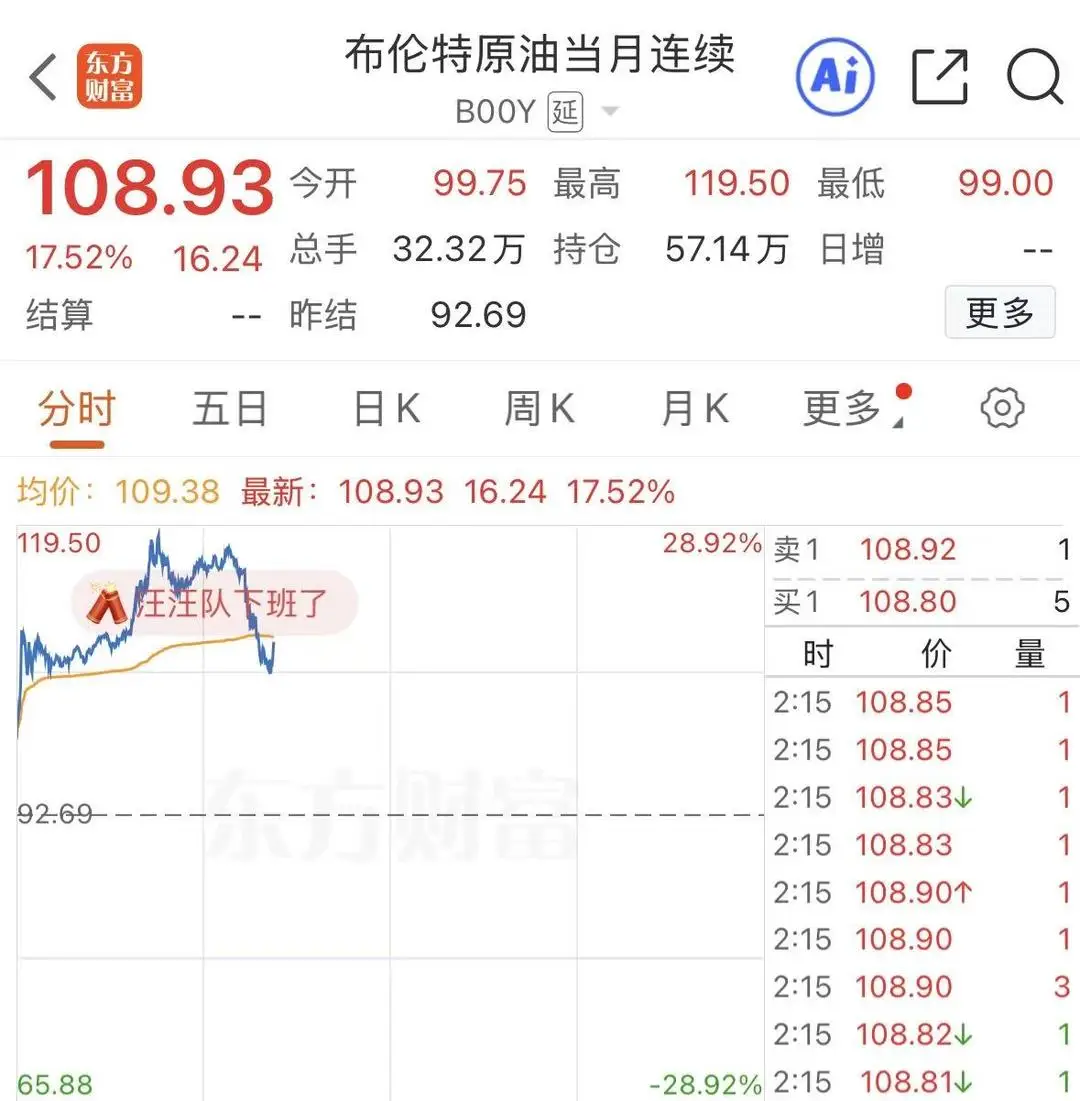The height and width of the screenshot is (1101, 1080).
Task: Tap the 更多 button for more quote details
Action: pos(1000,312)
